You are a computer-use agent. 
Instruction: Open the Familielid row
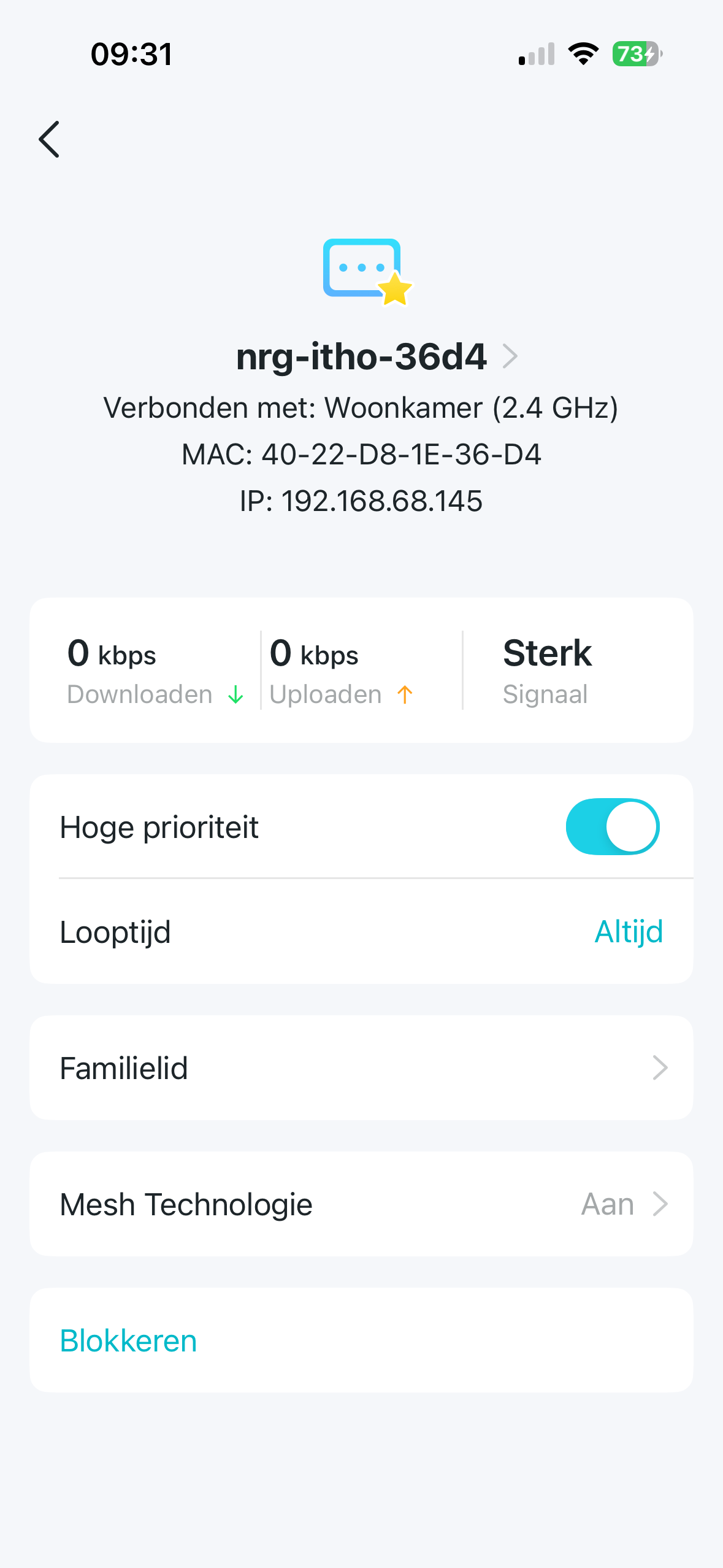click(361, 1068)
